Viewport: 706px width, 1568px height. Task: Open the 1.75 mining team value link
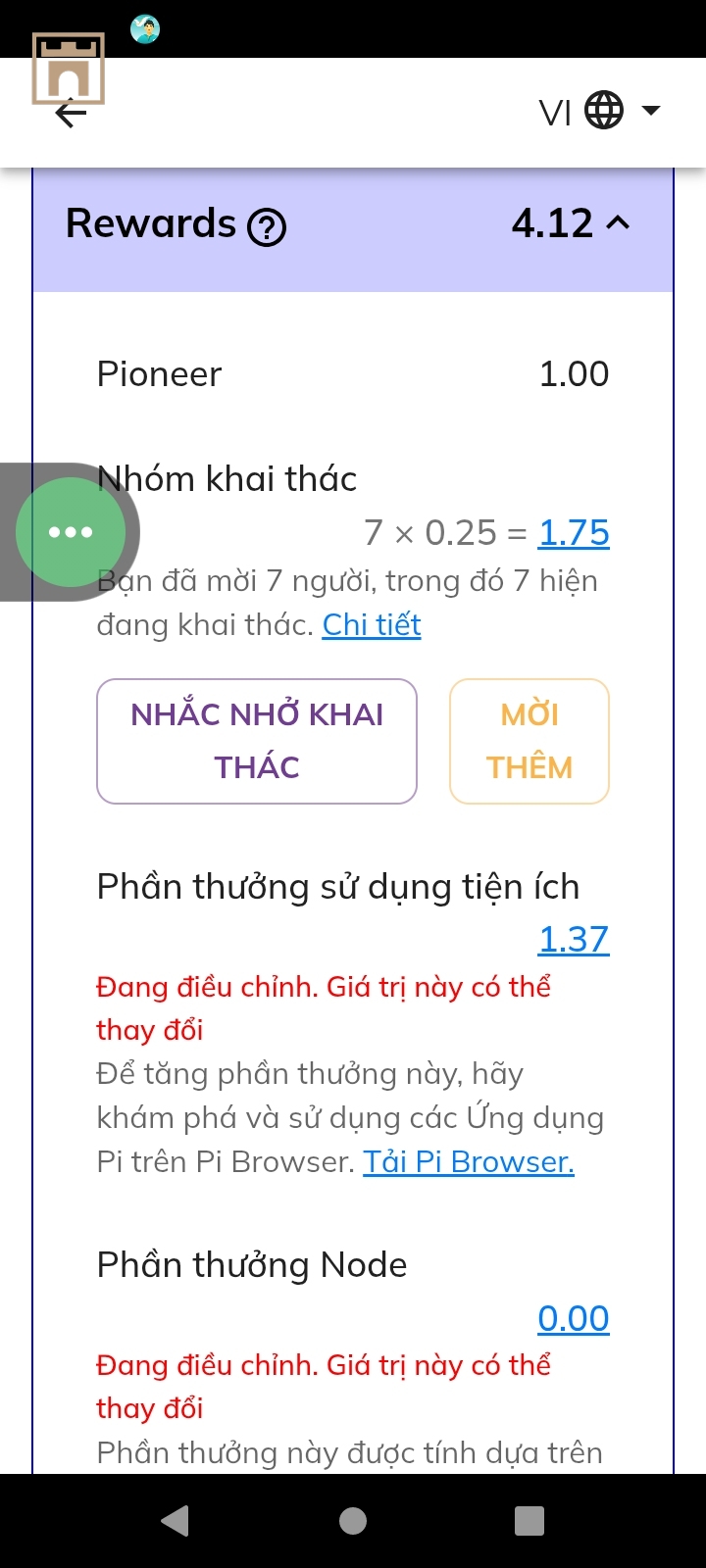click(574, 533)
